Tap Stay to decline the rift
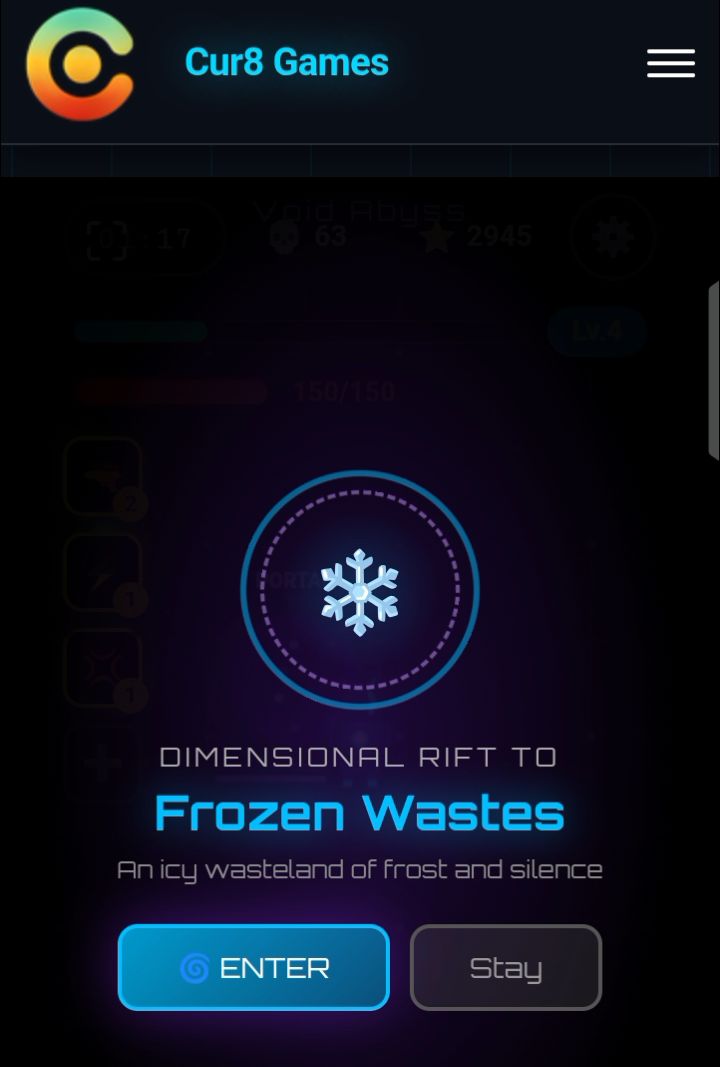720x1067 pixels. tap(505, 967)
